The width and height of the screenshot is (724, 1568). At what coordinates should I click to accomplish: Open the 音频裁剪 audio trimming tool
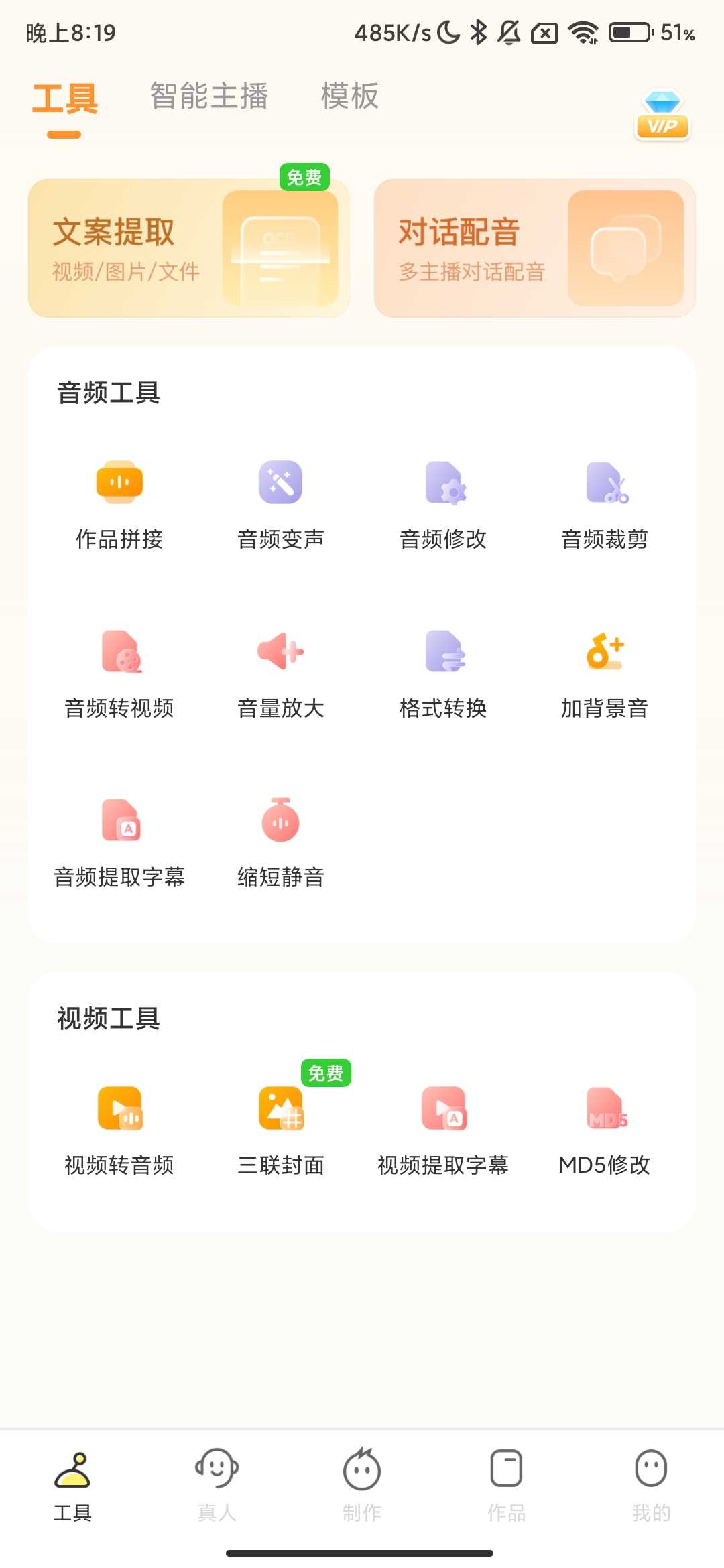click(x=605, y=506)
